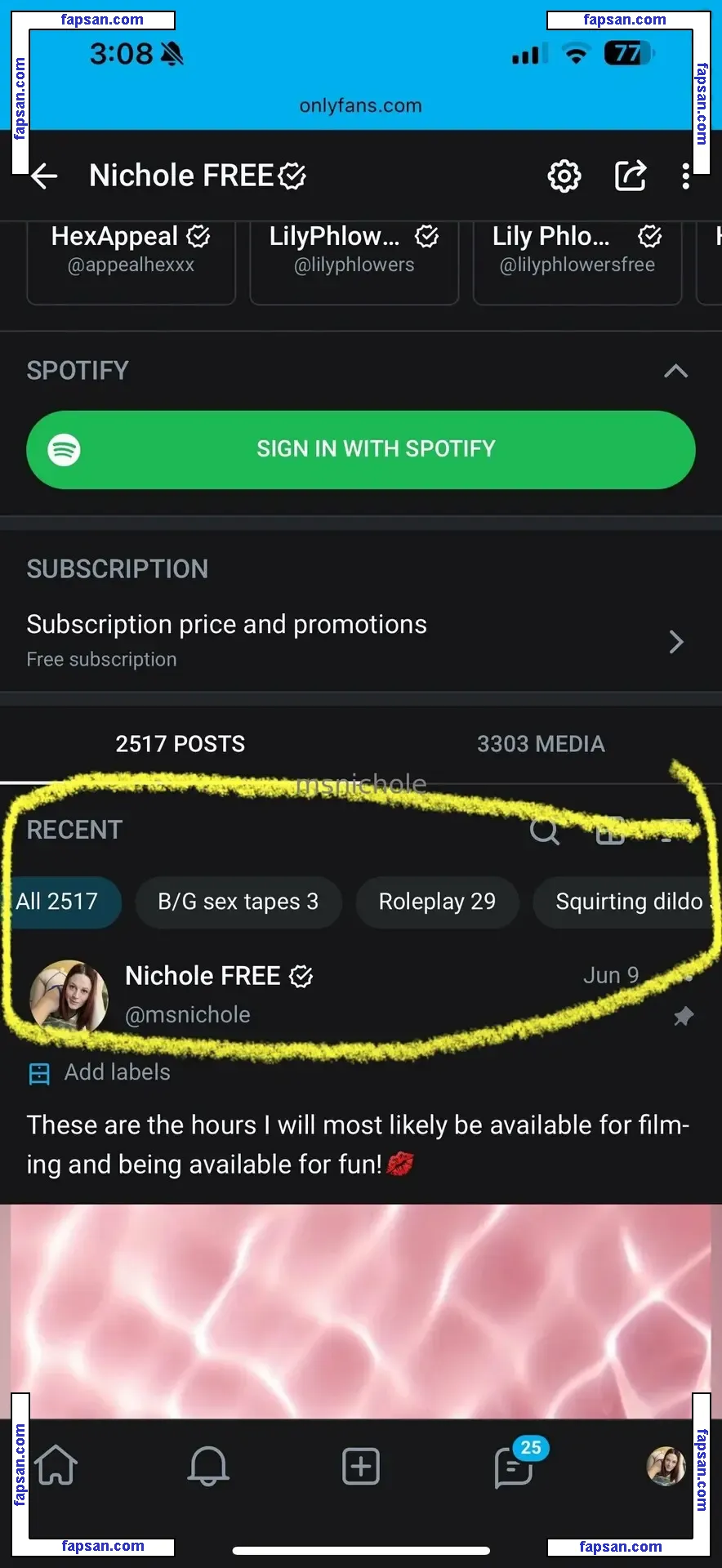Collapse the Spotify section
This screenshot has height=1568, width=722.
tap(675, 372)
